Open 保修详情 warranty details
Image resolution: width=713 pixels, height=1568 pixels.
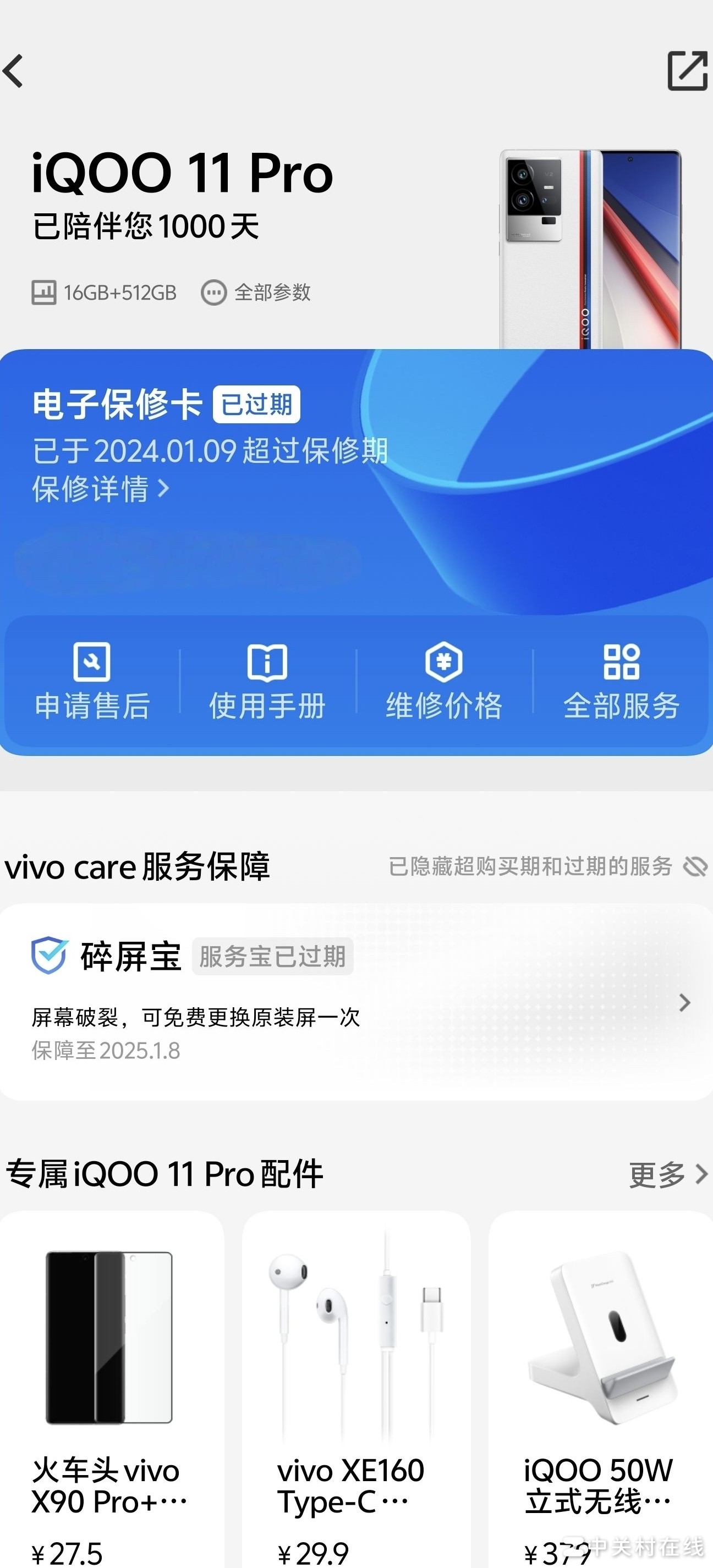(101, 489)
